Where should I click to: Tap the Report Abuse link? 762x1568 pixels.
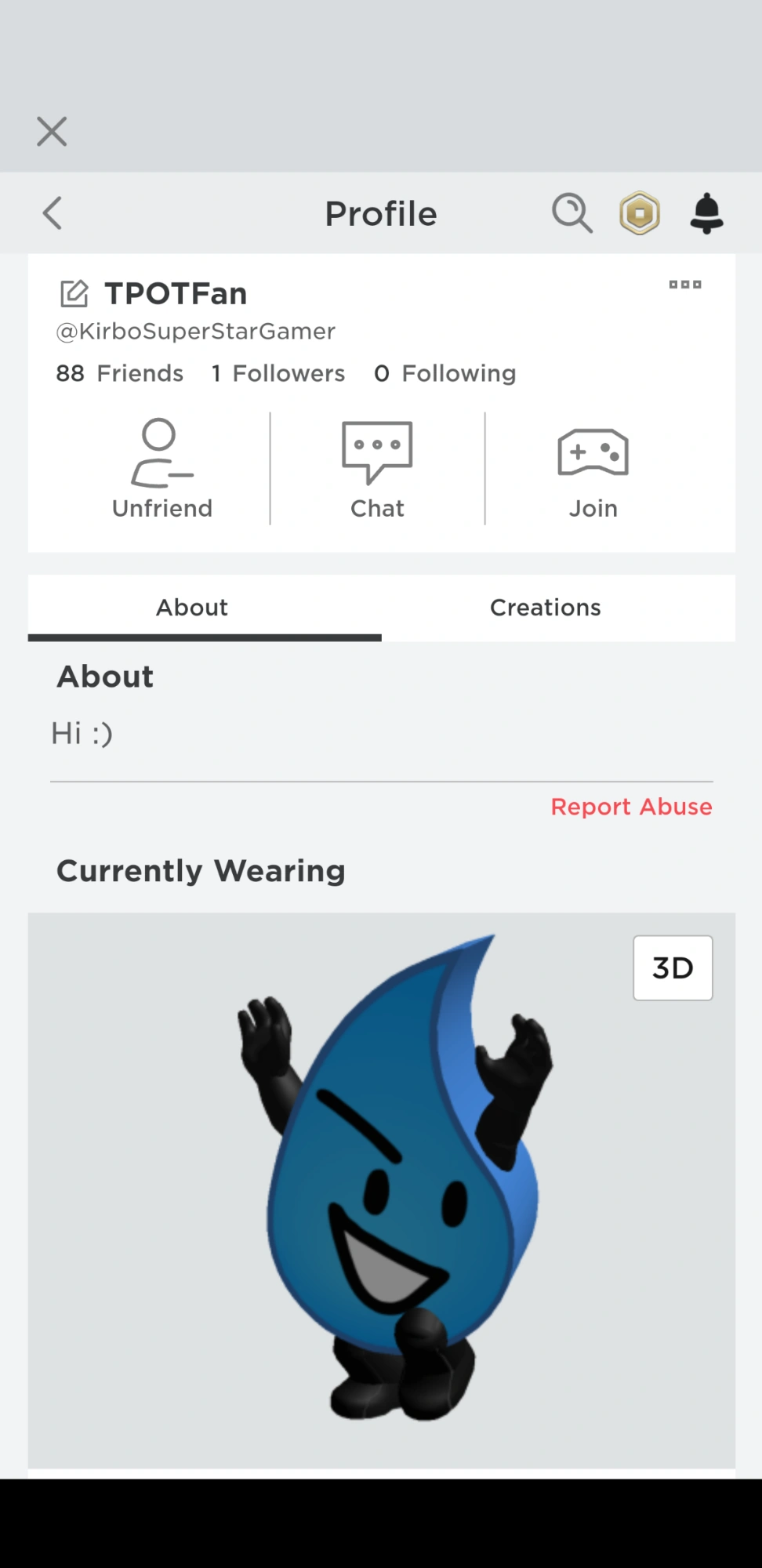click(631, 807)
